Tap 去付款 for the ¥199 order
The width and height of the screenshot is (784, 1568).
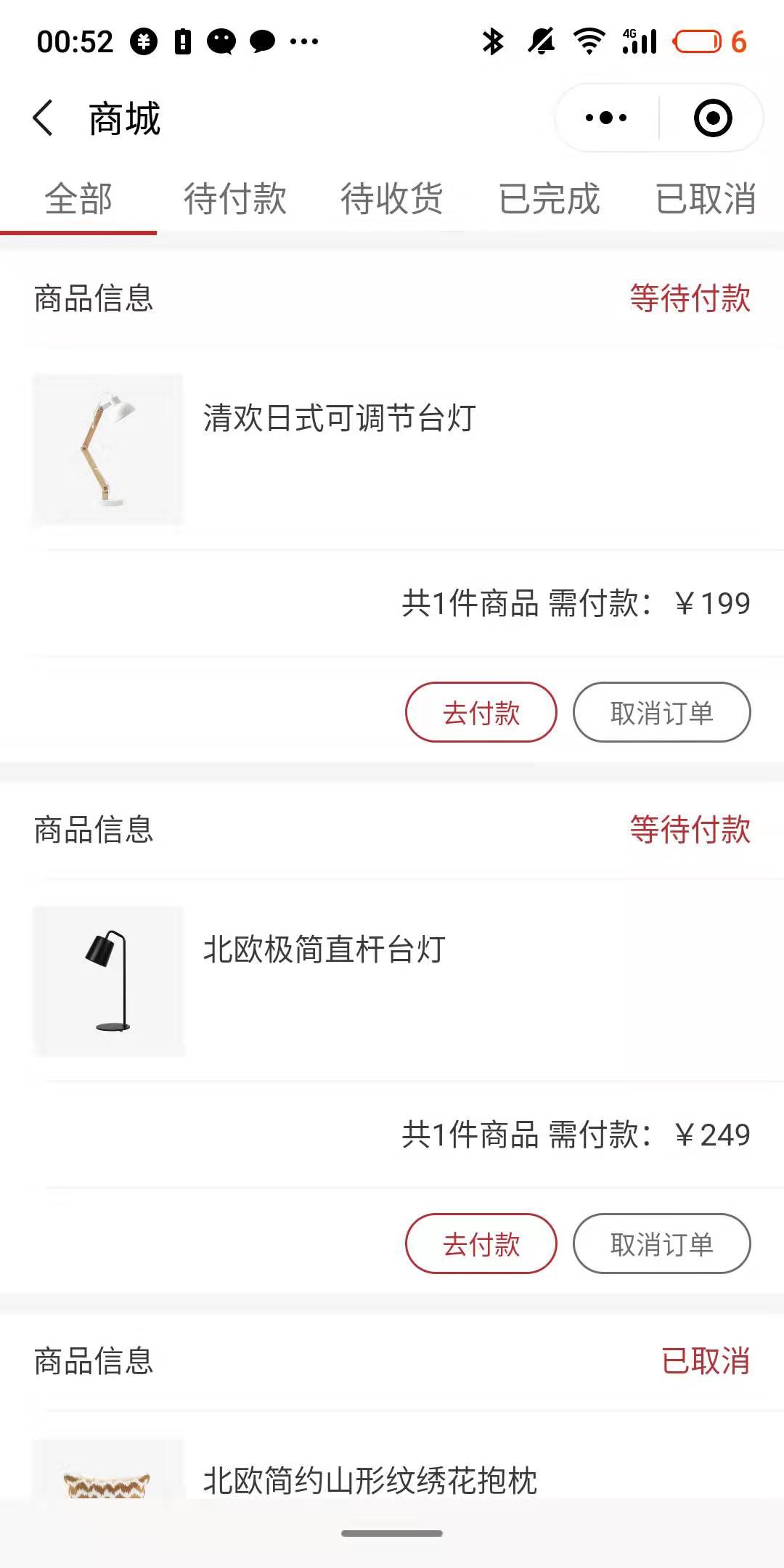point(481,712)
